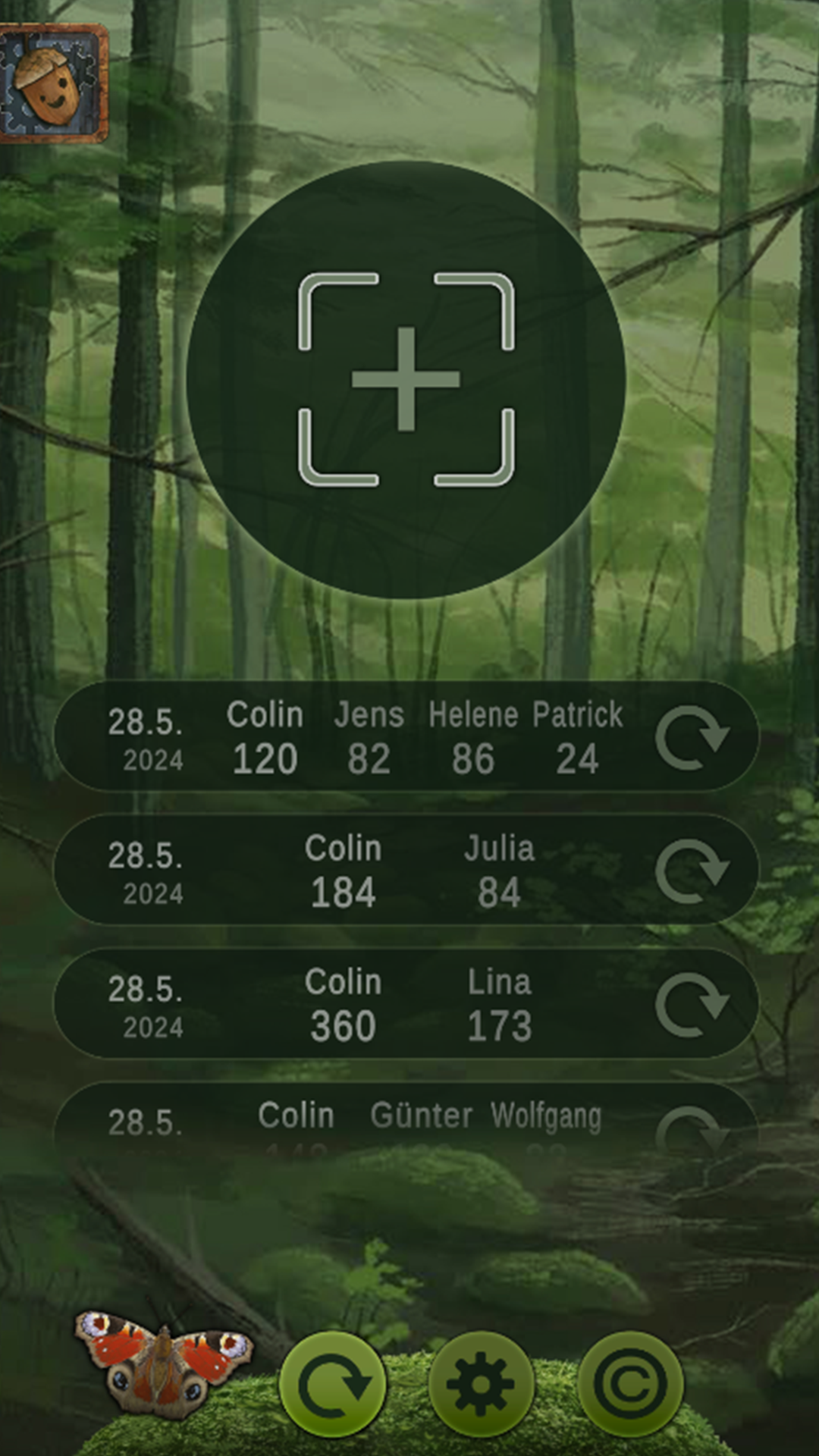This screenshot has width=819, height=1456.
Task: Open settings via the gear button
Action: (x=481, y=1385)
